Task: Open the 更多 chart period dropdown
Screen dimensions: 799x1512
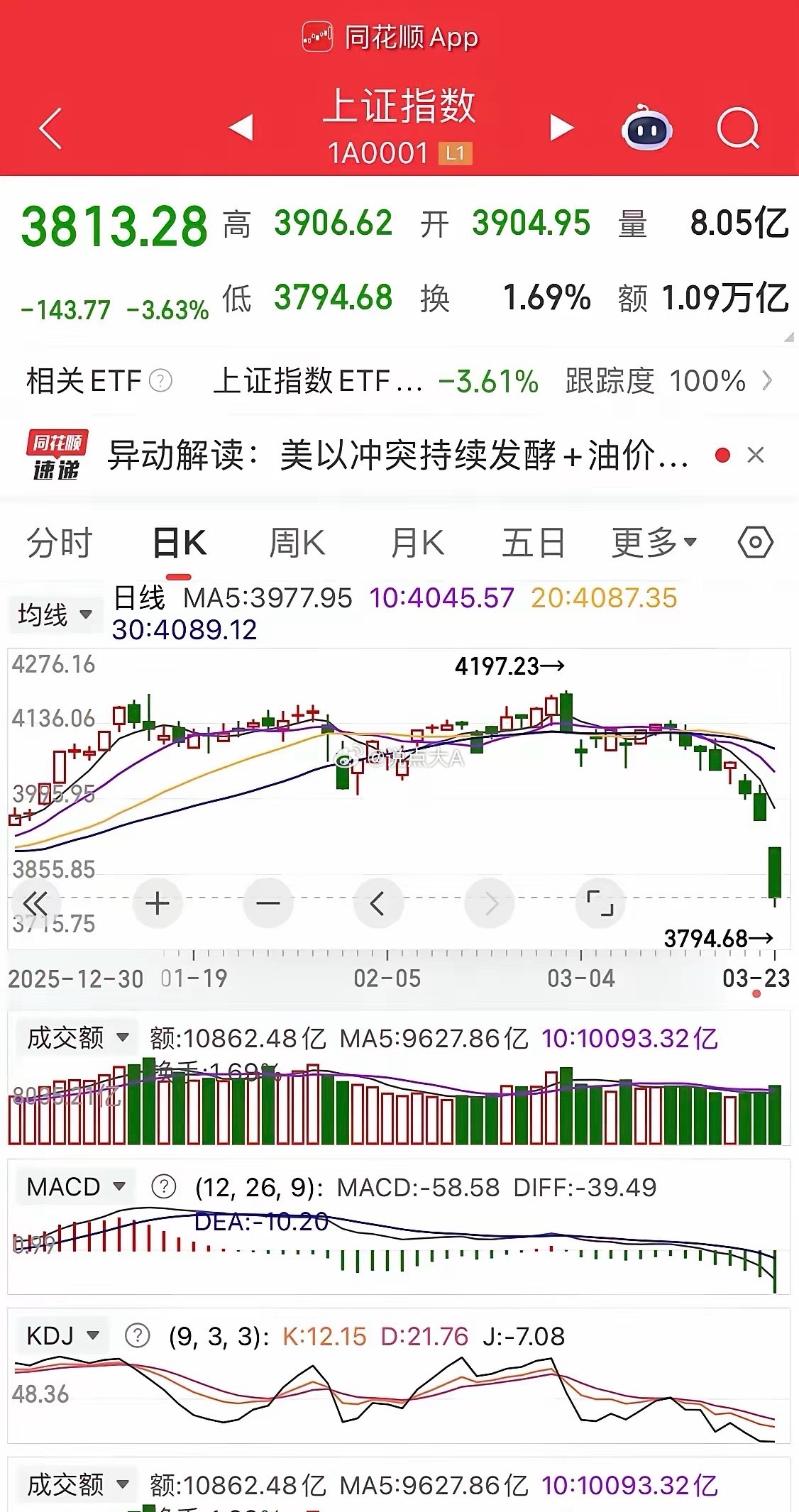Action: point(651,543)
